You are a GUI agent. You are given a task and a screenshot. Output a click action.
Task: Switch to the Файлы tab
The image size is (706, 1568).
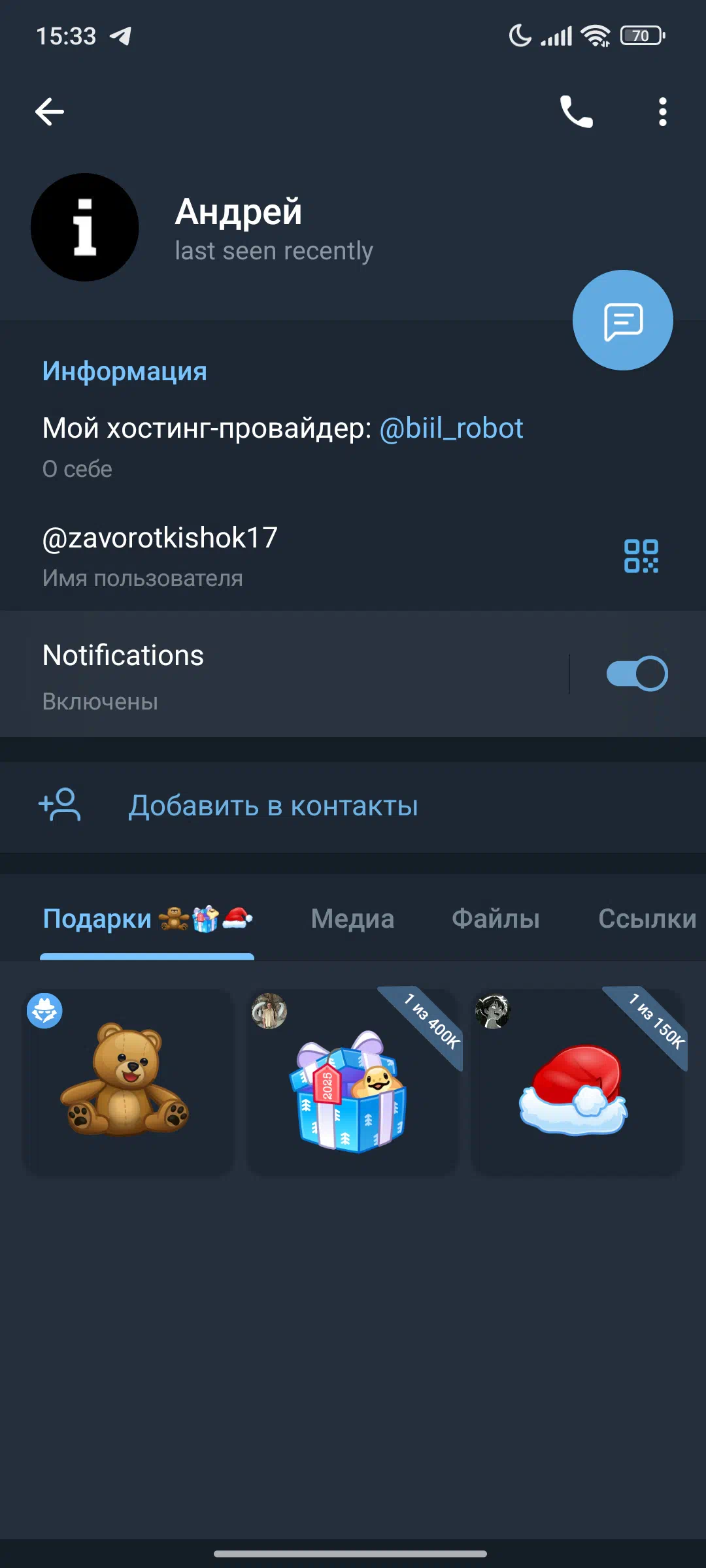(x=496, y=919)
